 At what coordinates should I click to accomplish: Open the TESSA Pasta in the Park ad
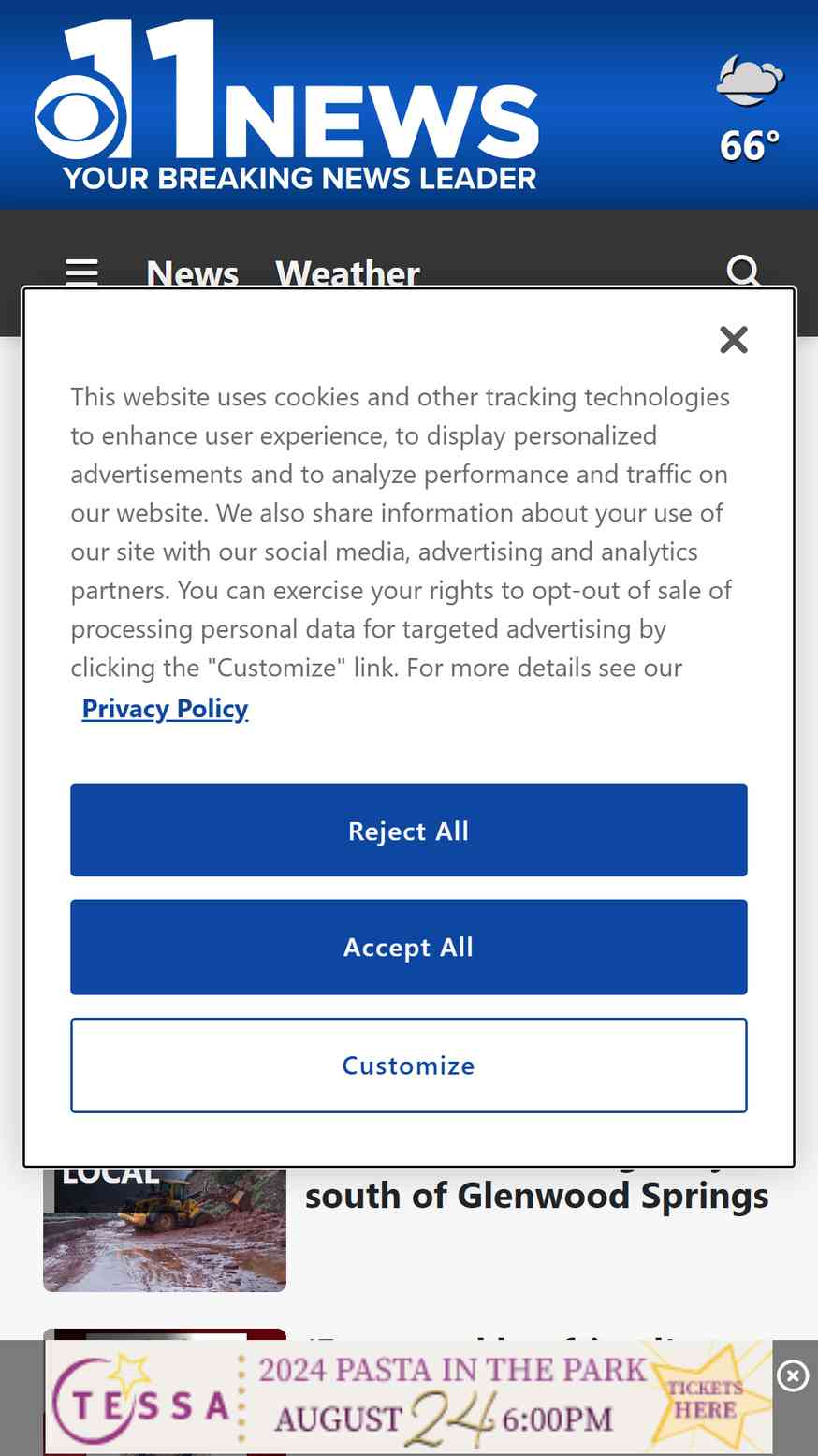point(409,1397)
